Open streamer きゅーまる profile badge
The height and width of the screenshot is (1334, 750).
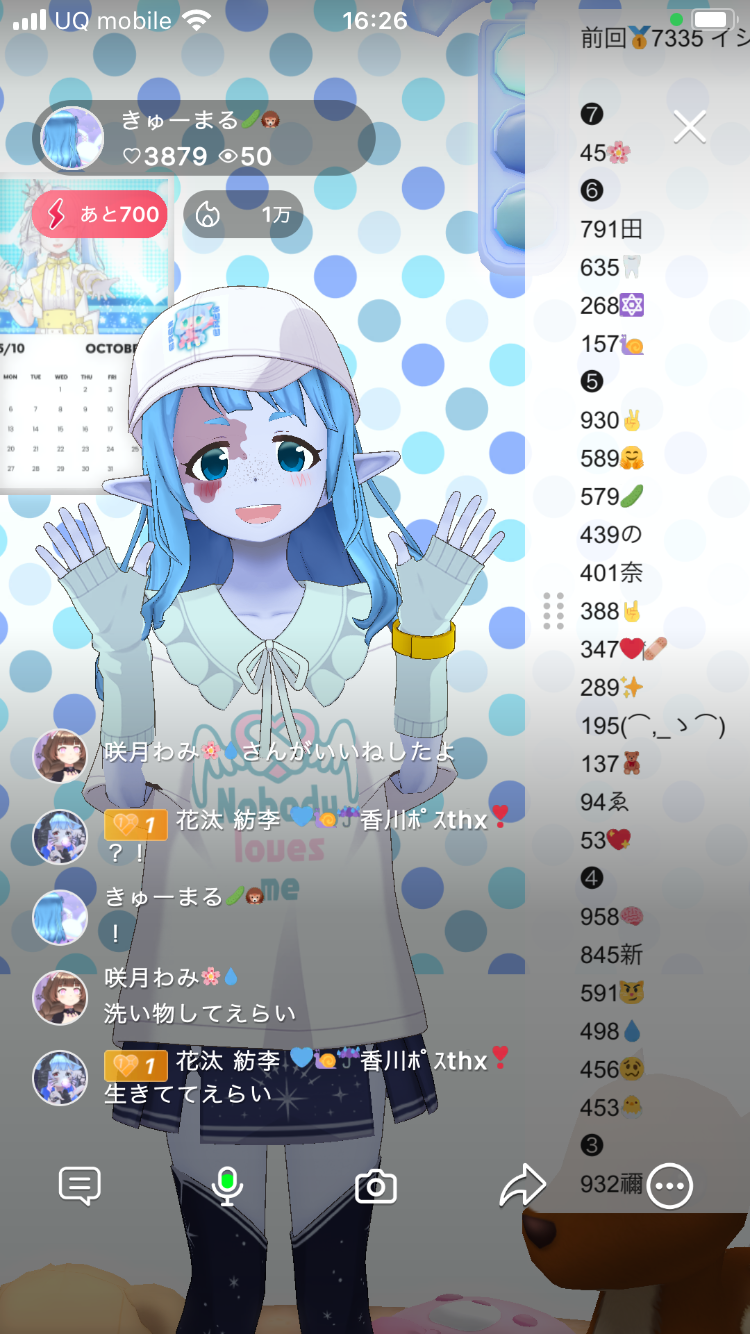tap(203, 138)
